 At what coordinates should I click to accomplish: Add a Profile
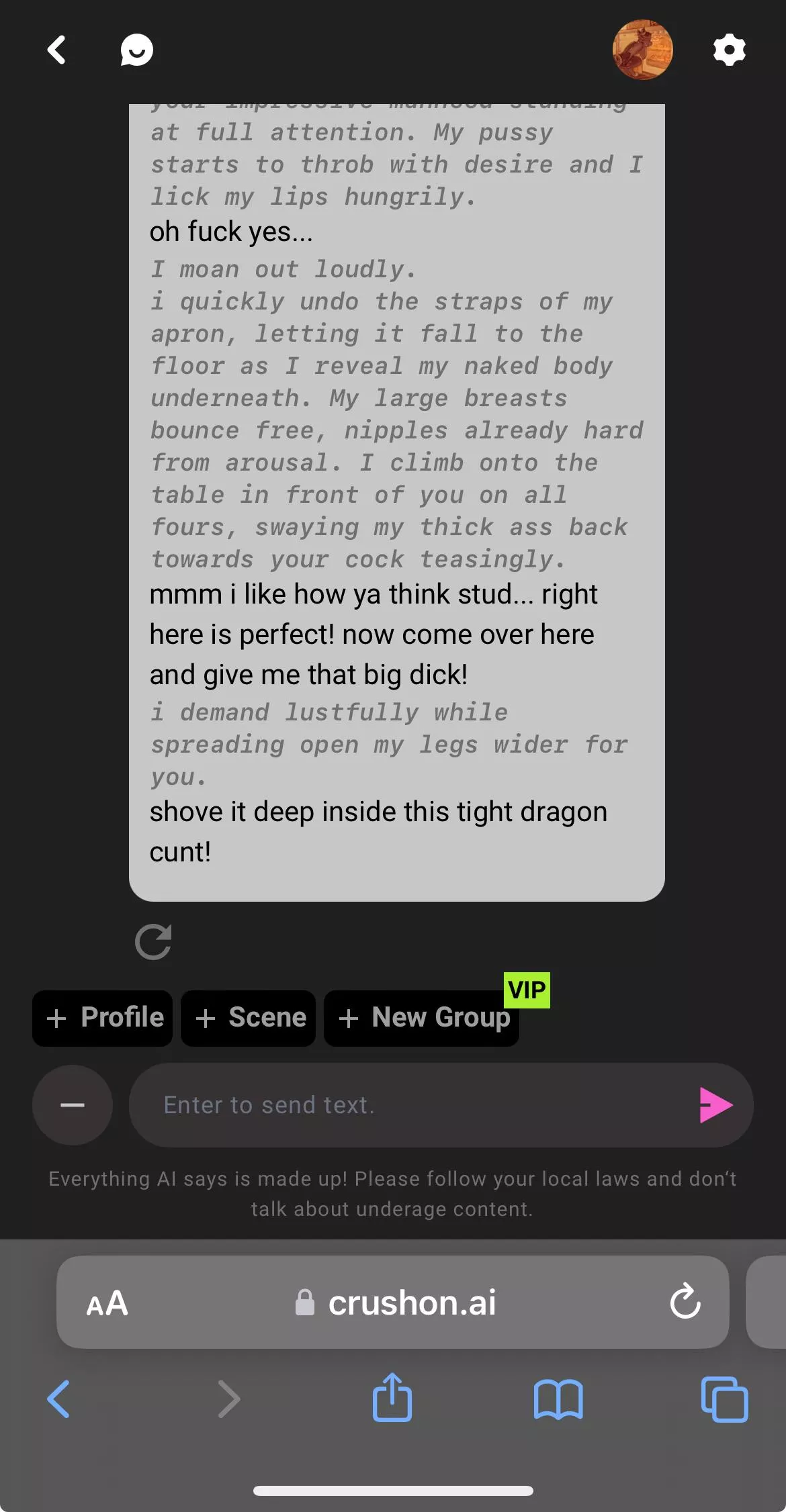tap(103, 1018)
